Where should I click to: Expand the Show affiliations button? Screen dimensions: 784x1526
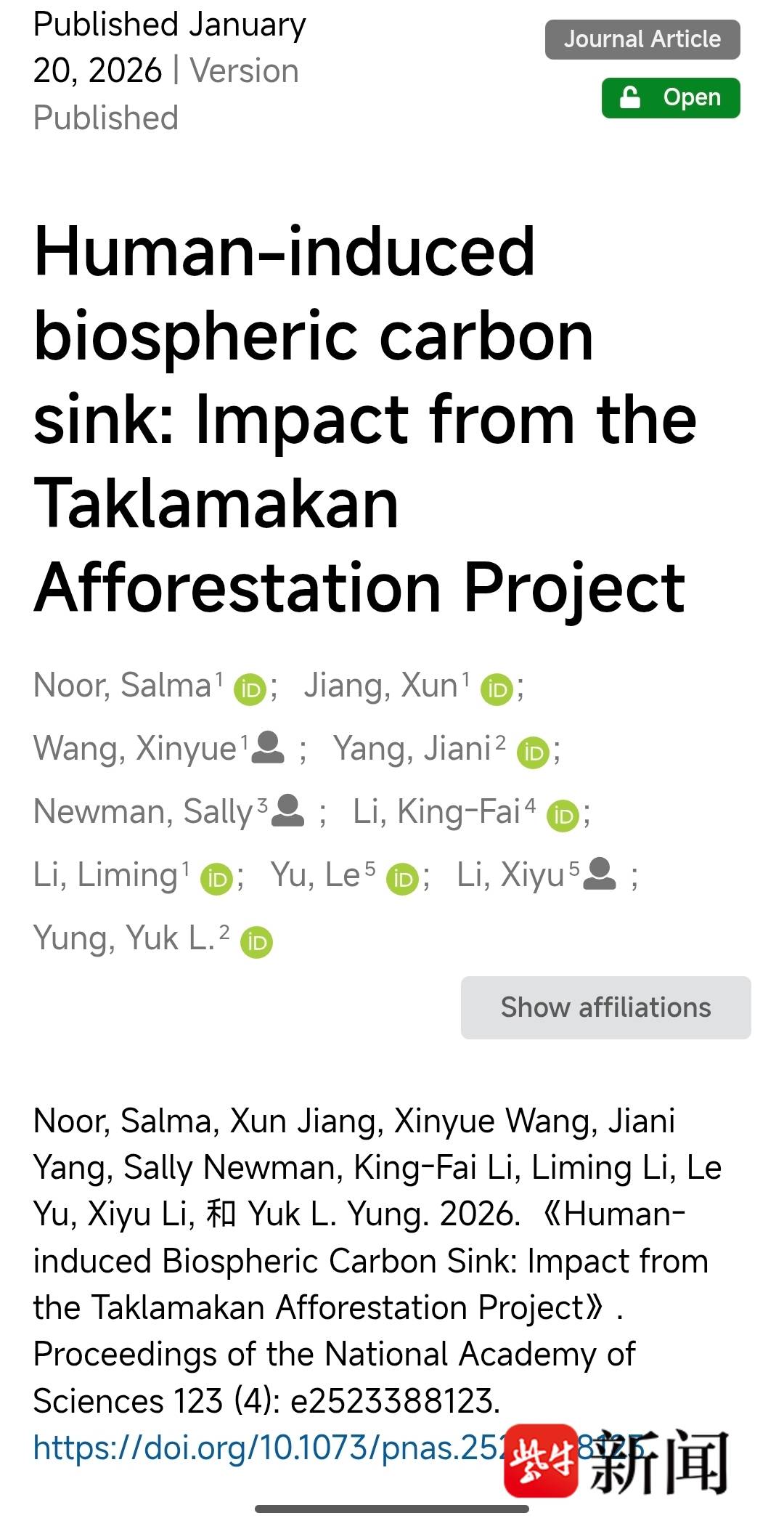[605, 1007]
